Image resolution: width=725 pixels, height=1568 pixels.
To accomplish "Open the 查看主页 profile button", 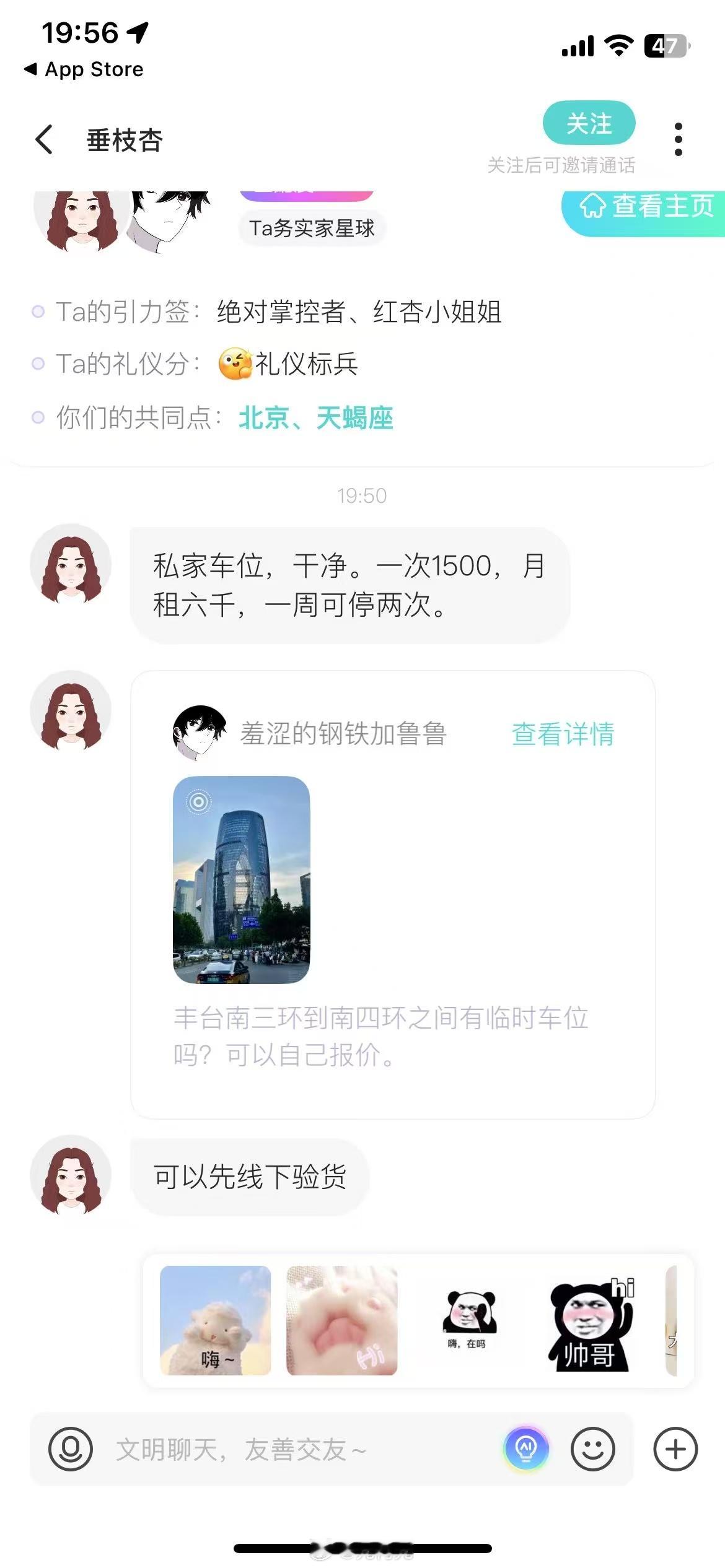I will tap(644, 207).
